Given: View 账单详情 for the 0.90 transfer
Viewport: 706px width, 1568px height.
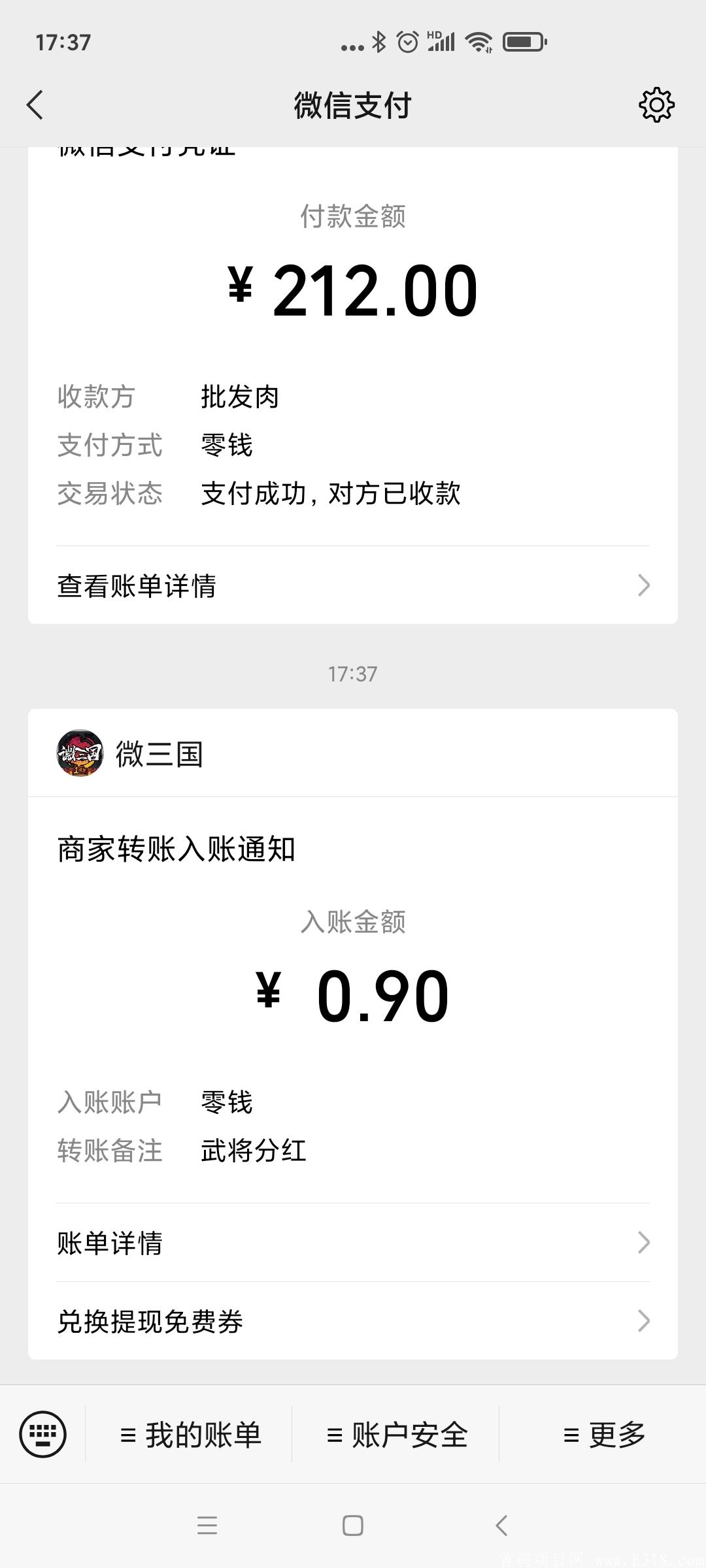Looking at the screenshot, I should [x=353, y=1243].
